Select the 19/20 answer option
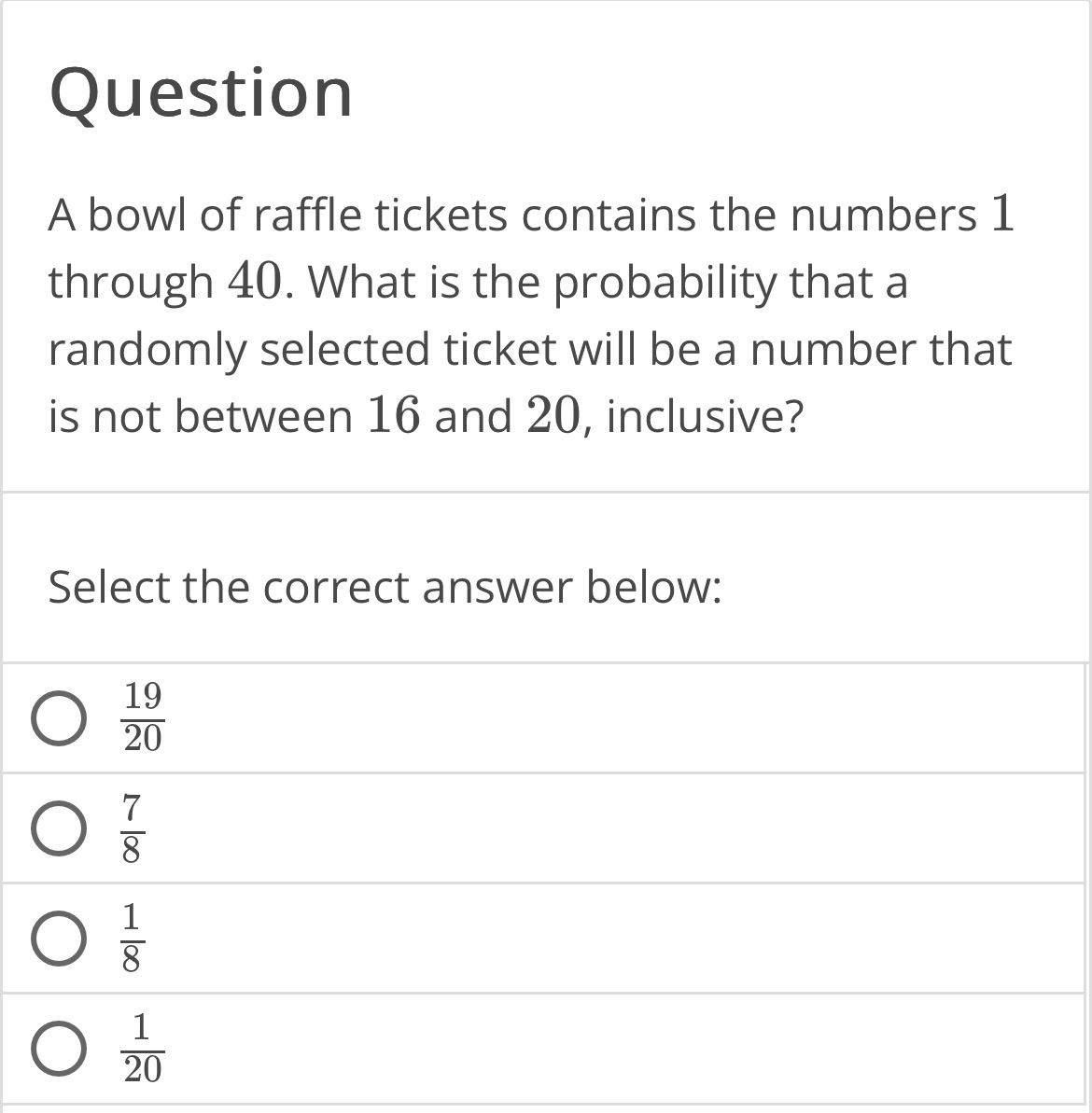This screenshot has width=1092, height=1113. click(x=60, y=718)
